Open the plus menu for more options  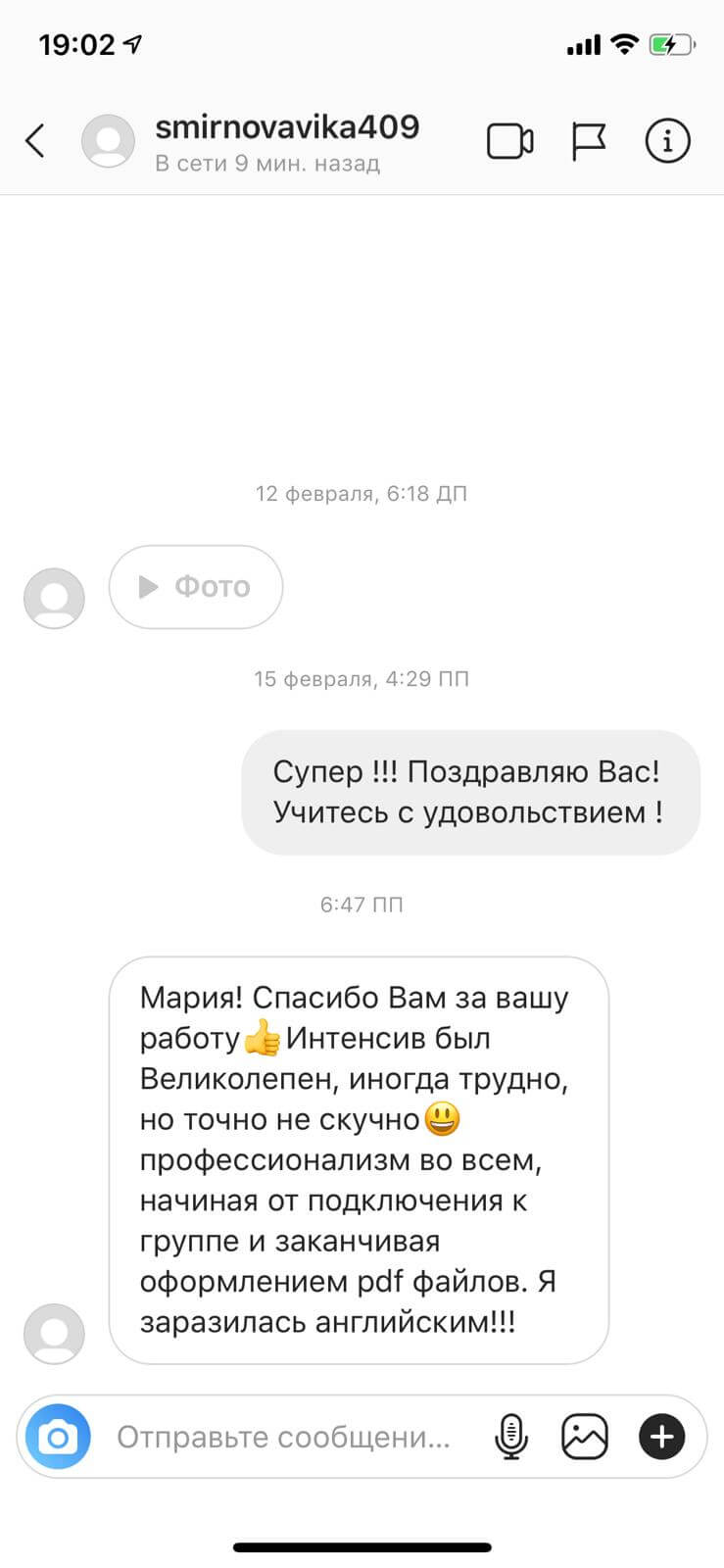[662, 1438]
